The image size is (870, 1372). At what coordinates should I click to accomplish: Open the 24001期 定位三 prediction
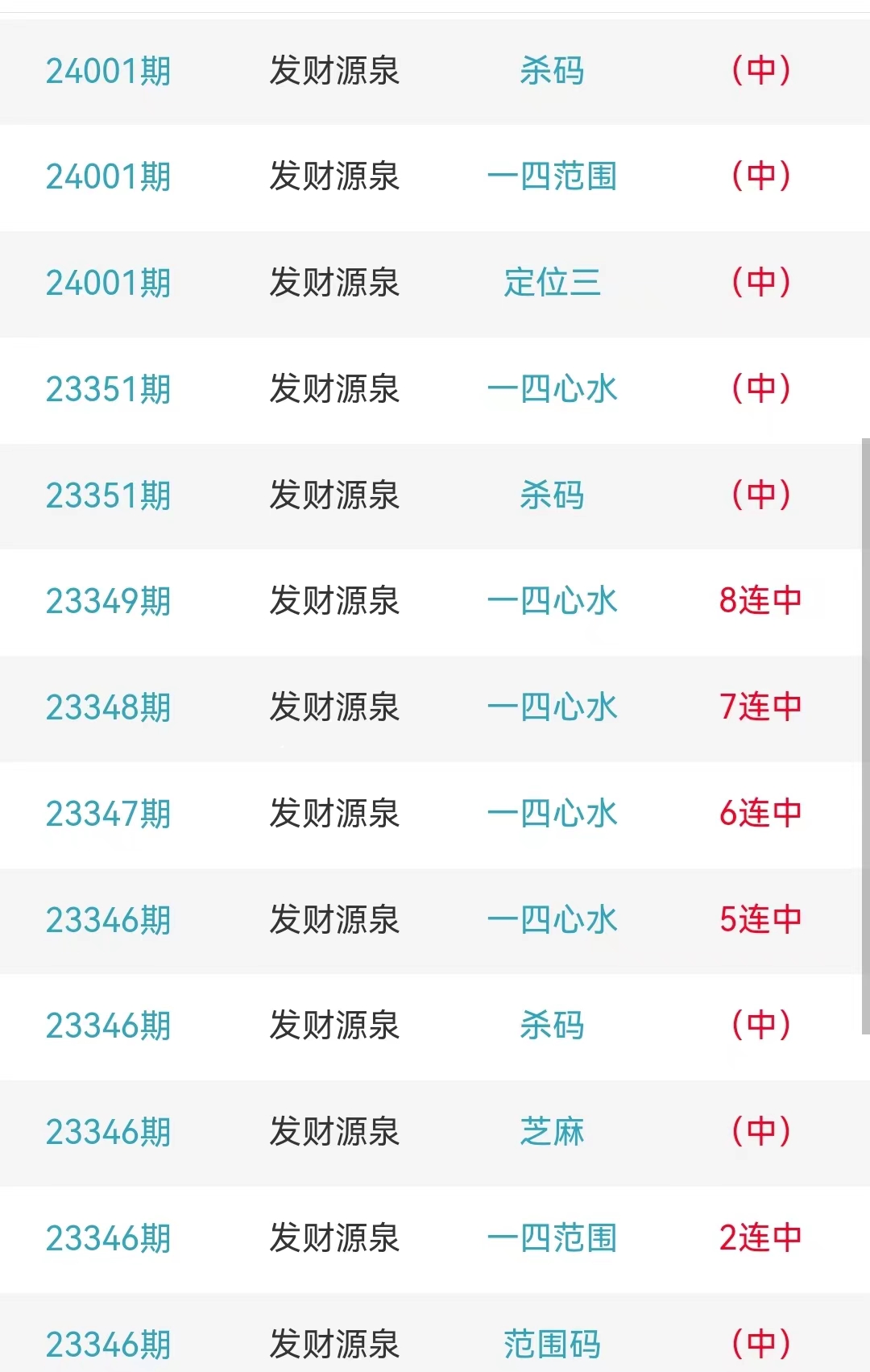[552, 283]
